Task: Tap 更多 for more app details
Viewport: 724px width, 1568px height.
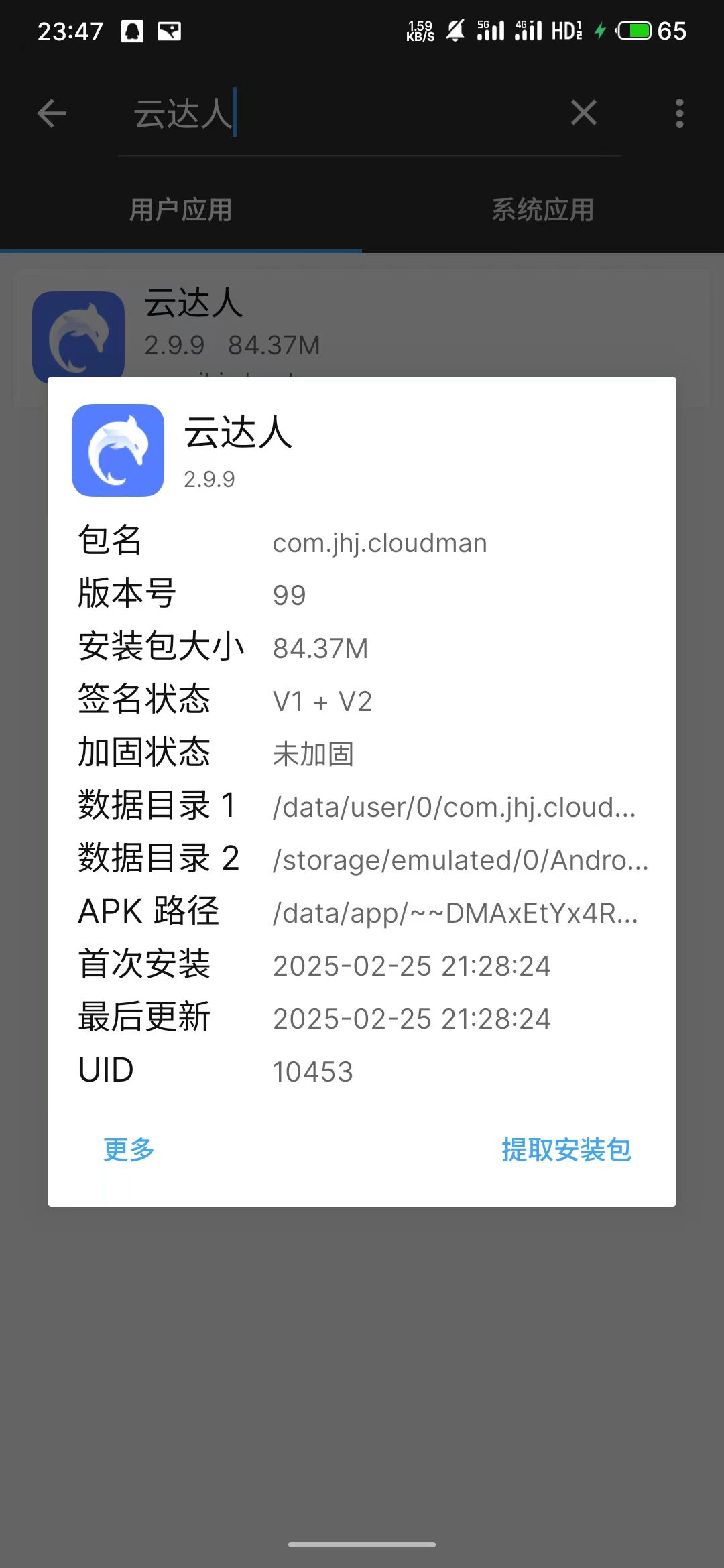Action: tap(129, 1150)
